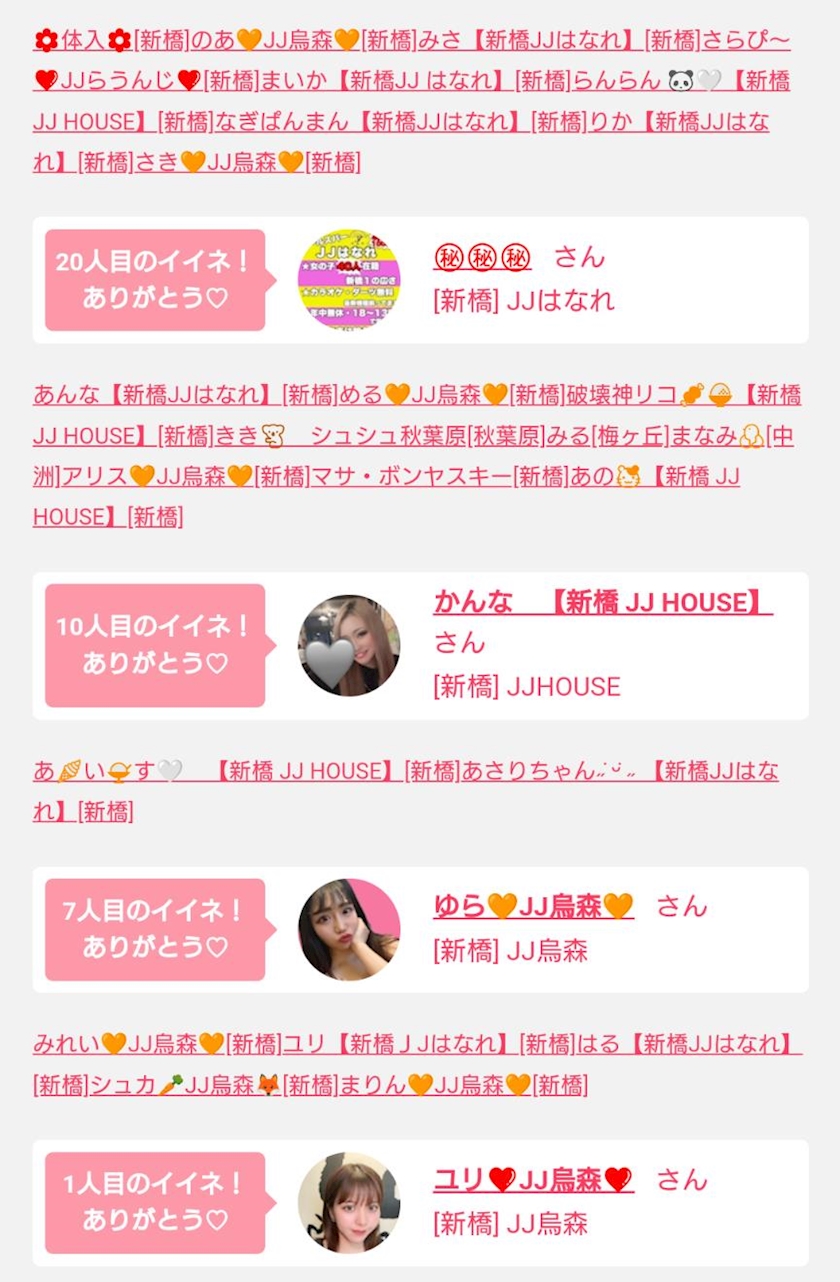This screenshot has height=1282, width=840.
Task: Tap the JJはなれ avatar thumbnail
Action: (349, 281)
